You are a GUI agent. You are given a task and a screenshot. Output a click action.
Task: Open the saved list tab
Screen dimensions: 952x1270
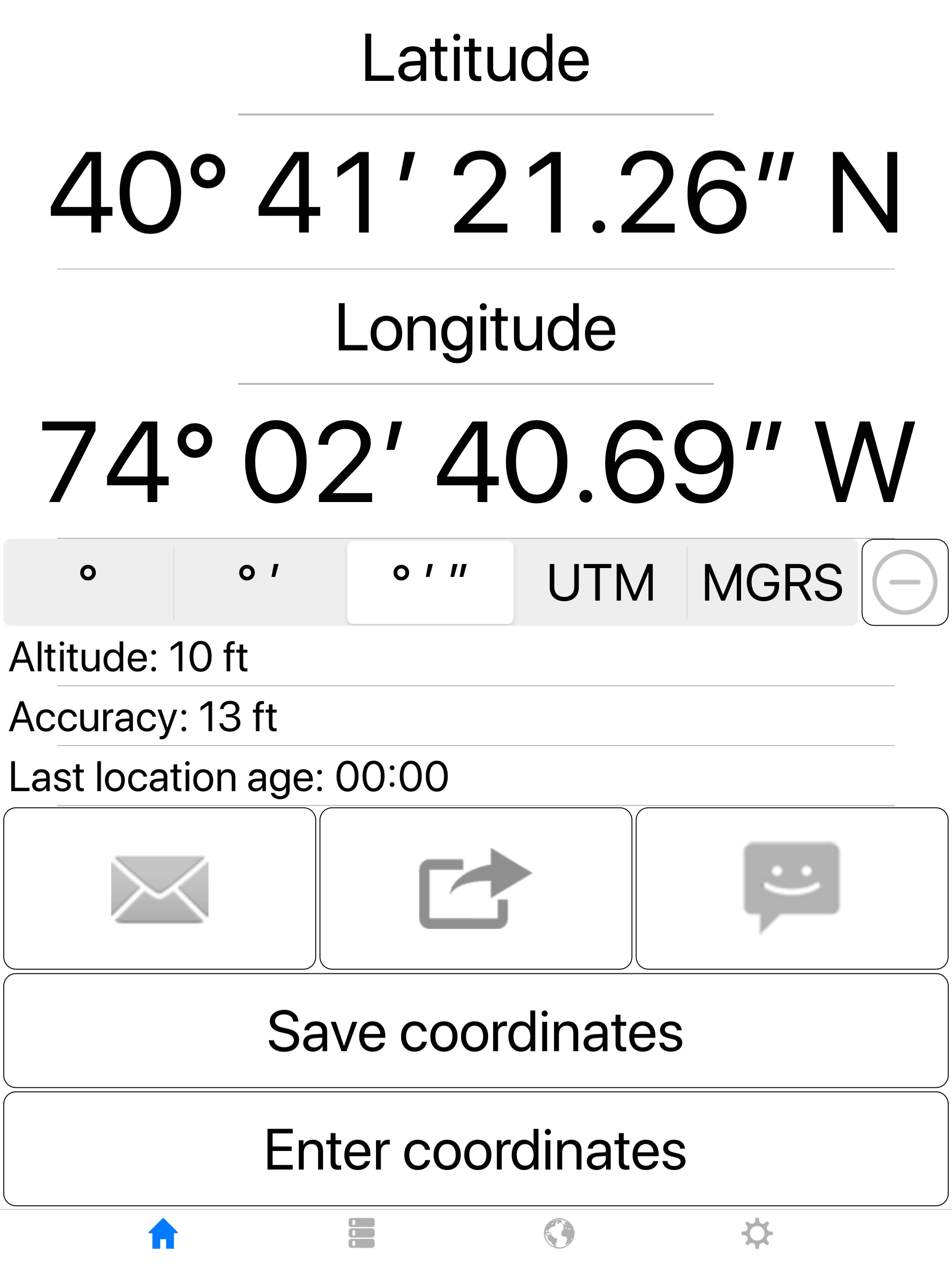(x=362, y=1233)
